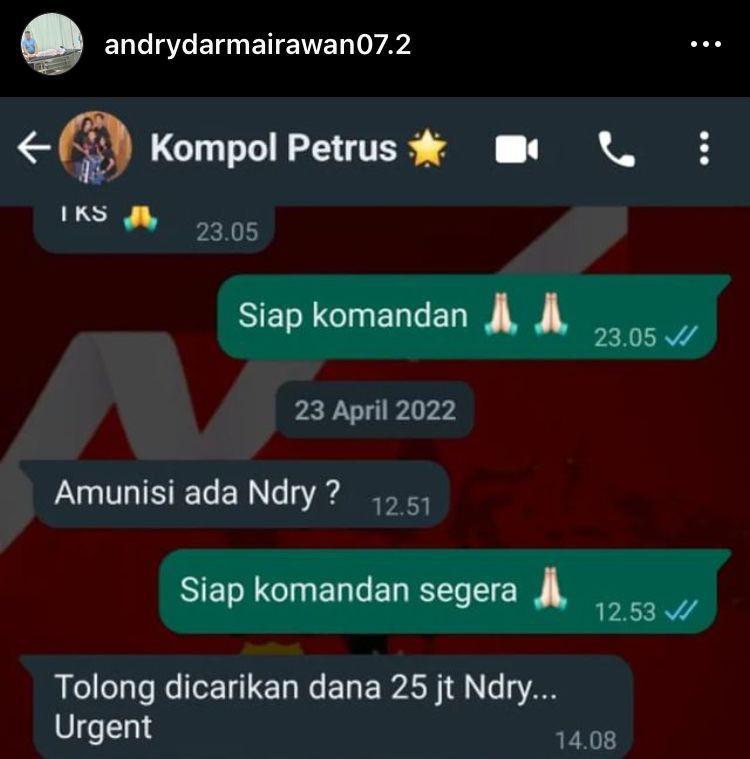Image resolution: width=750 pixels, height=759 pixels.
Task: Open the andrydarmairawan07.2 username link
Action: 257,45
